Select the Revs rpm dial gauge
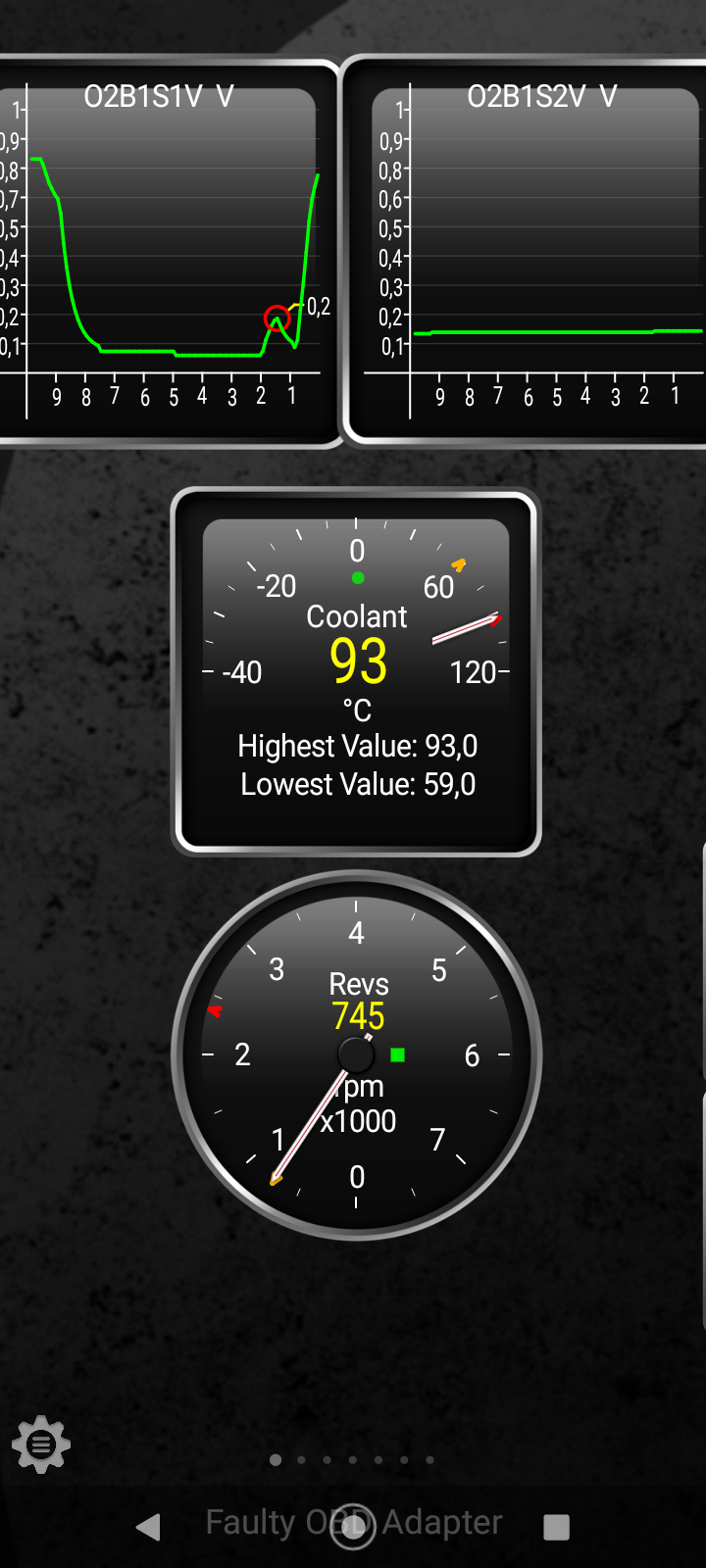The width and height of the screenshot is (706, 1568). click(x=356, y=1054)
